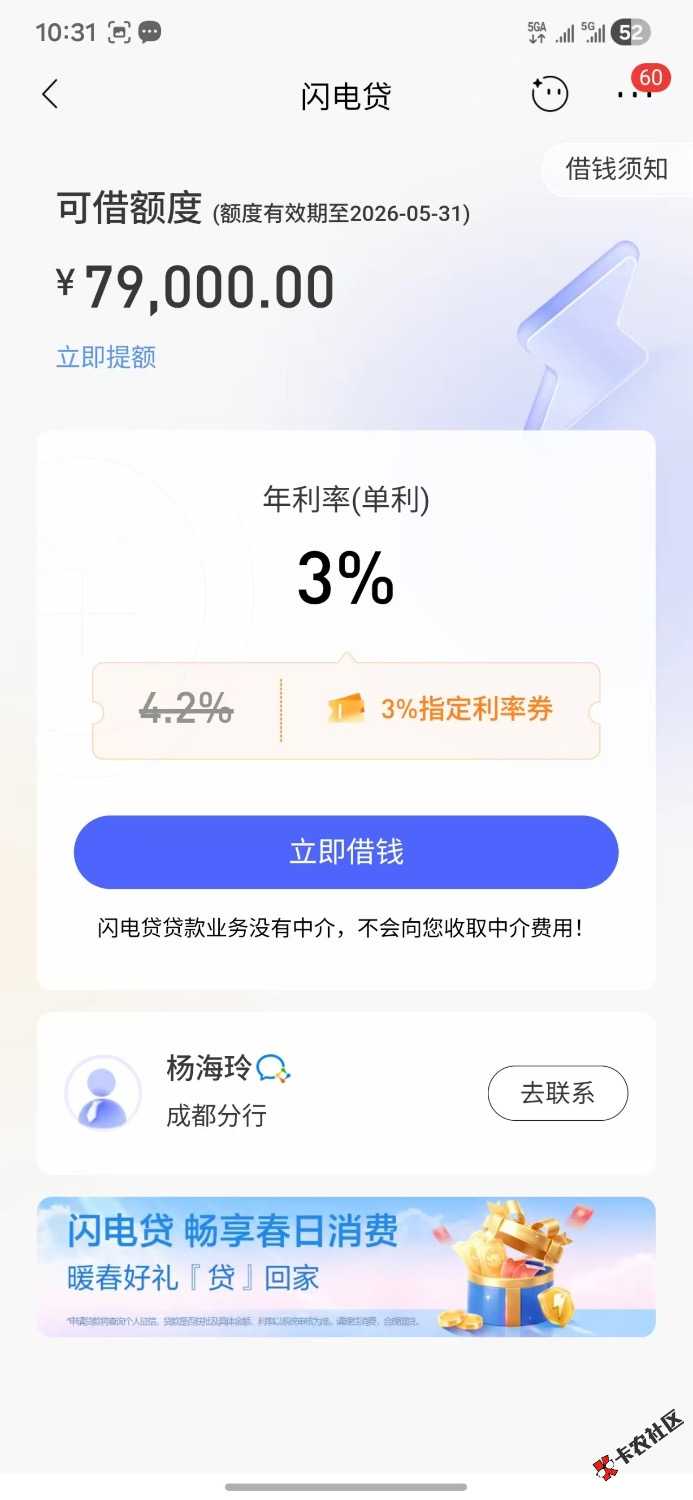Open the smiley assistant icon
Screen dimensions: 693x1500
(549, 95)
